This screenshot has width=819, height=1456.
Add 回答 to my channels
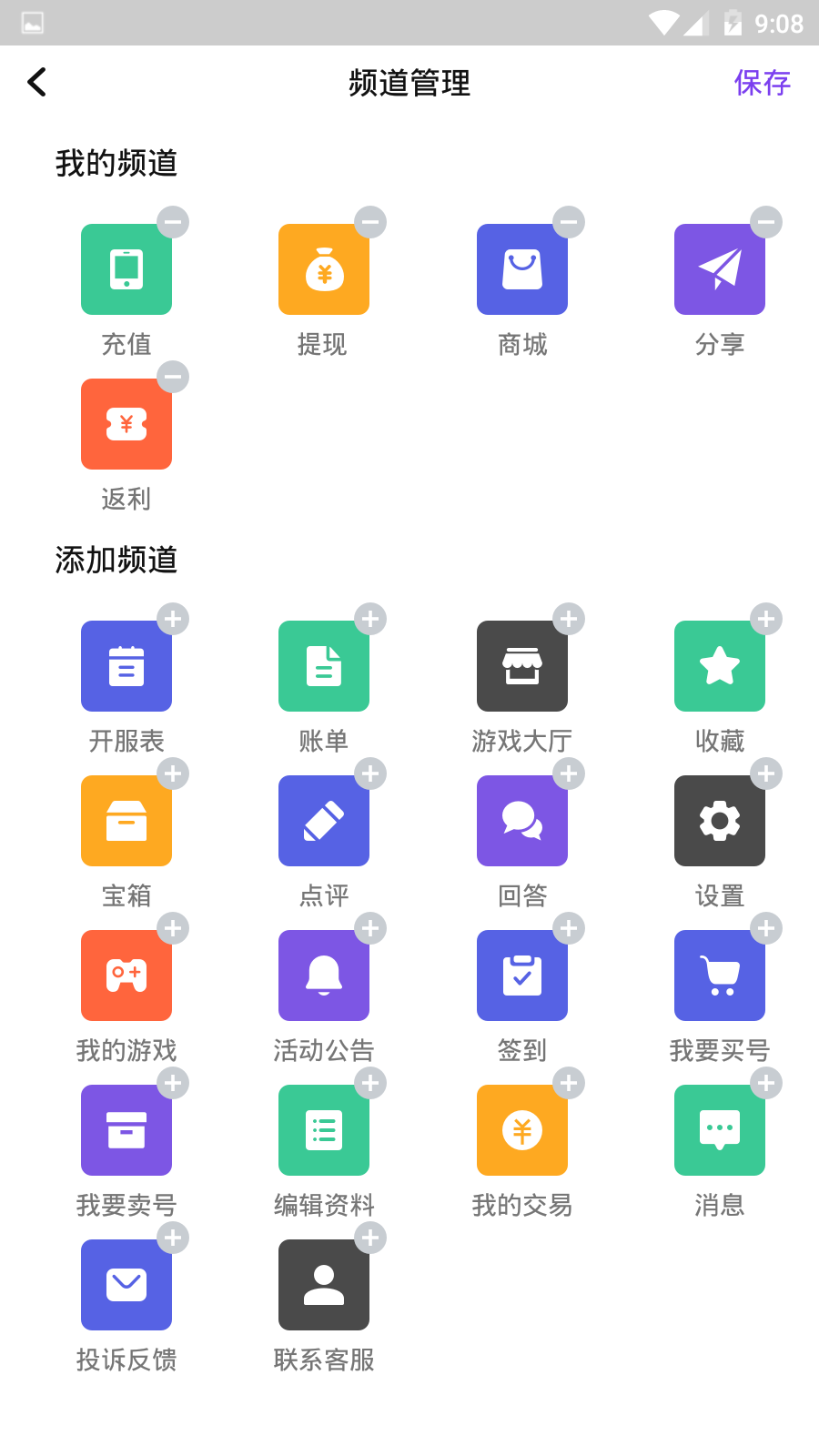coord(569,773)
